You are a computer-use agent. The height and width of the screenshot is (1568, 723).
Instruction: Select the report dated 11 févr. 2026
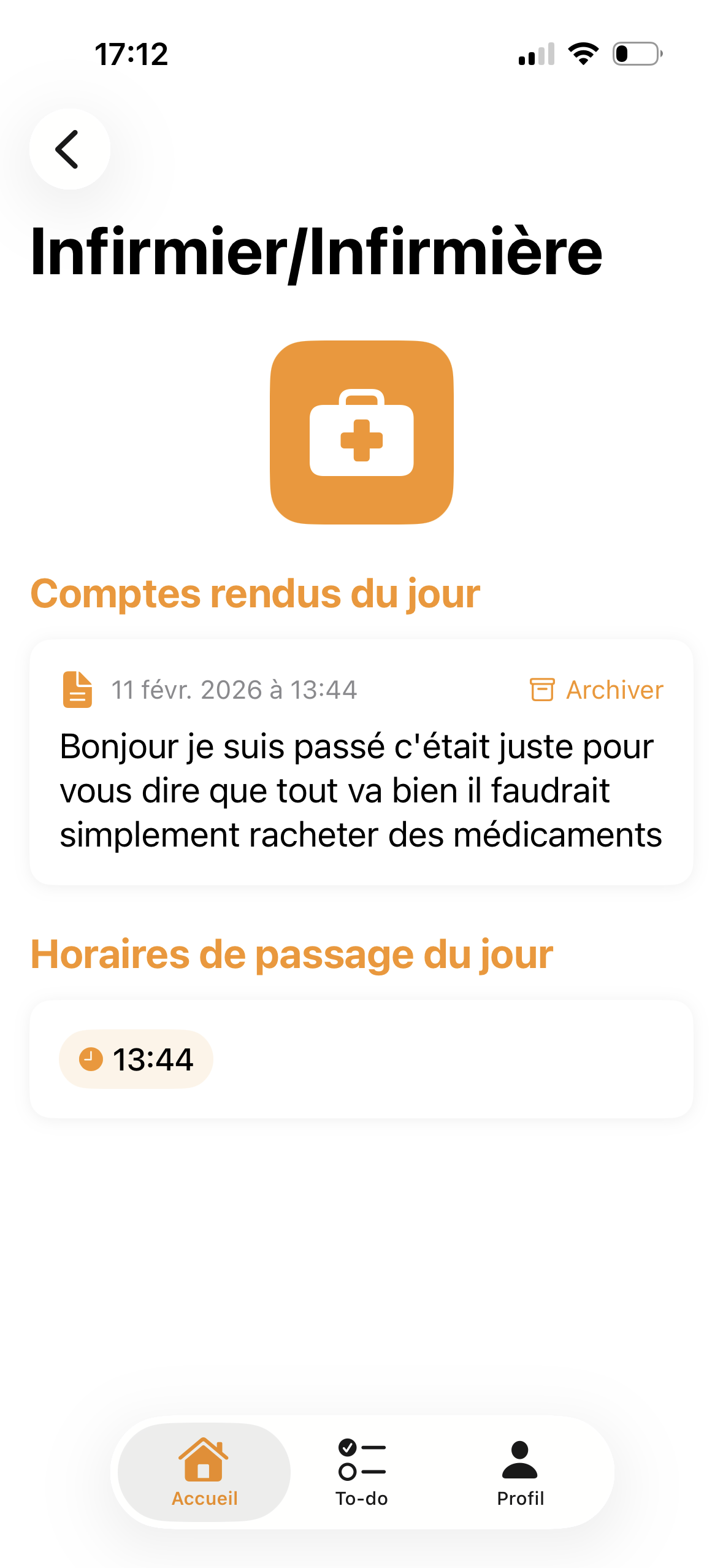click(x=235, y=690)
